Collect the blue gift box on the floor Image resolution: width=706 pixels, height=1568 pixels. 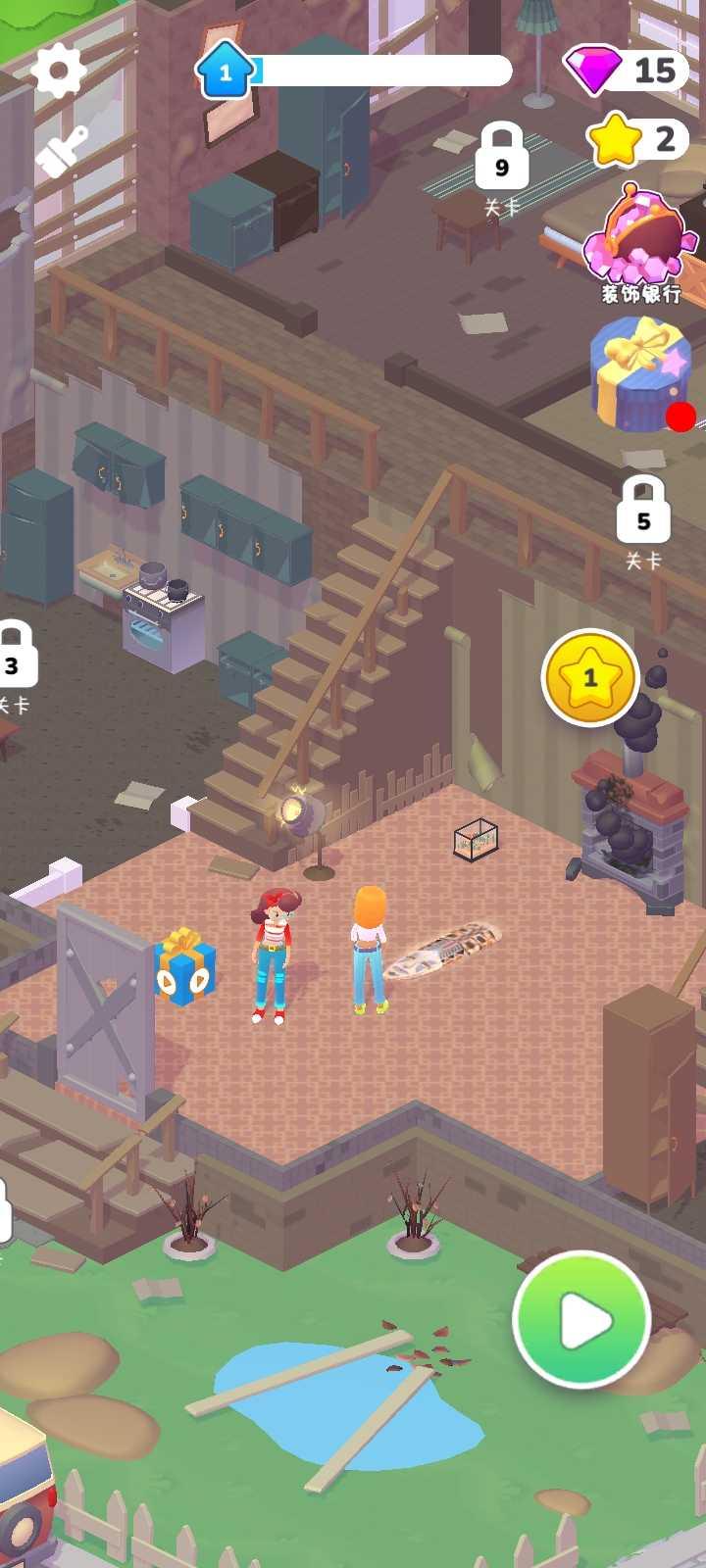point(184,968)
